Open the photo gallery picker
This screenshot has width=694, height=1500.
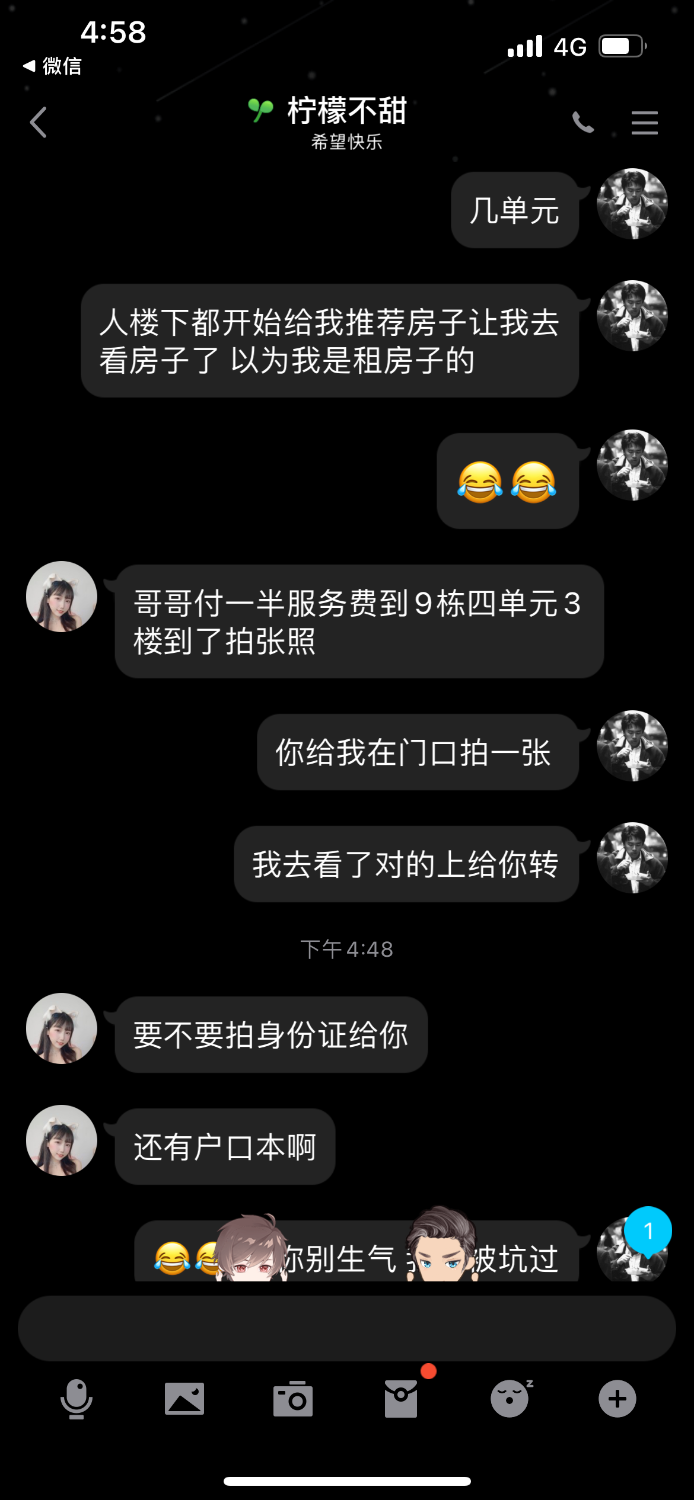(x=184, y=1399)
